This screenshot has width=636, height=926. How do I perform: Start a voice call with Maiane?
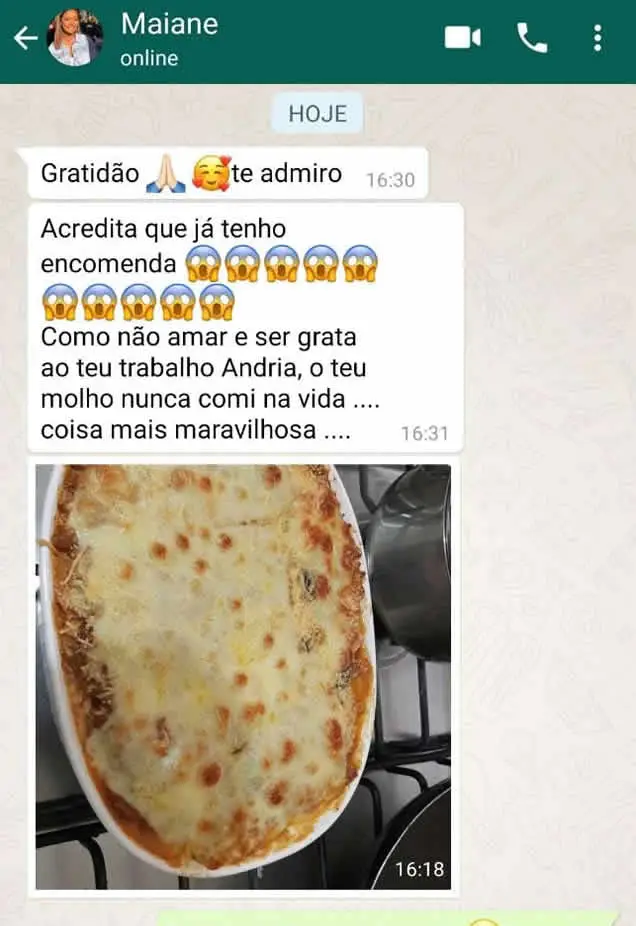tap(531, 38)
